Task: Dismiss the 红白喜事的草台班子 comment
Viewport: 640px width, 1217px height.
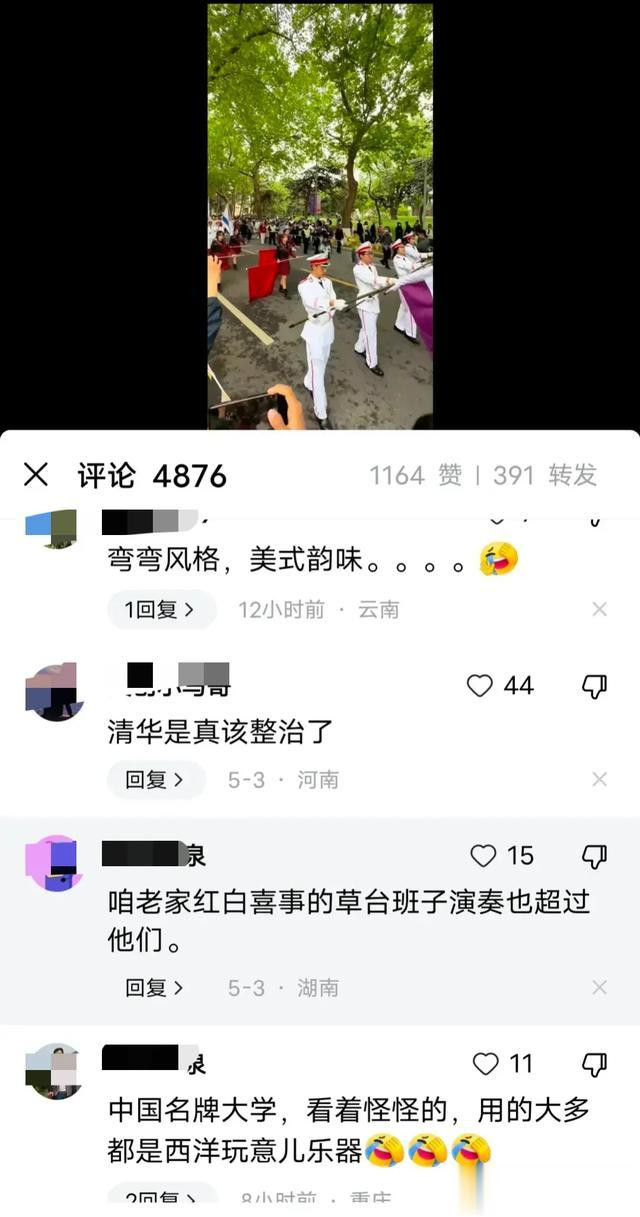Action: 599,988
